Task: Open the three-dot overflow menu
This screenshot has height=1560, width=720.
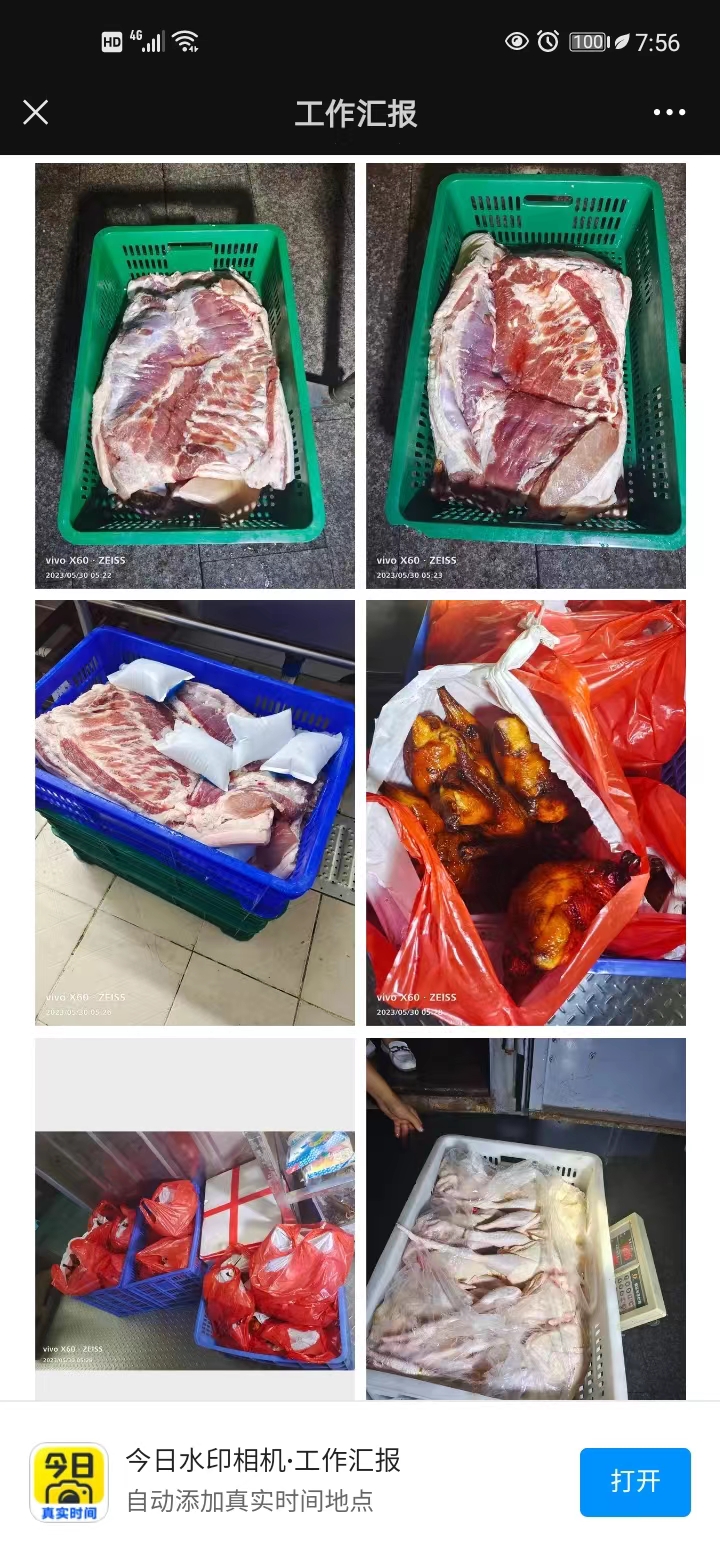Action: (669, 112)
